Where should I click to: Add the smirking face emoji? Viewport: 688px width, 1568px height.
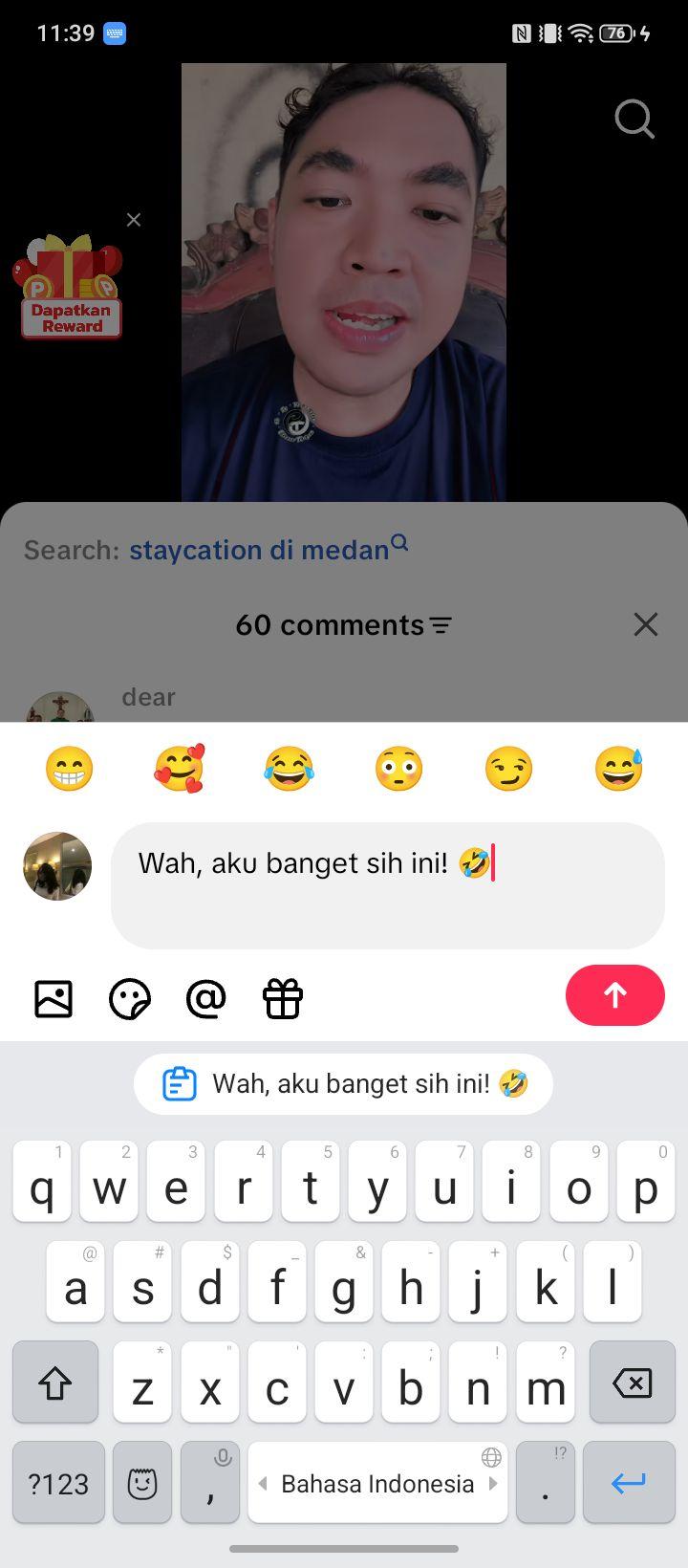(x=508, y=769)
